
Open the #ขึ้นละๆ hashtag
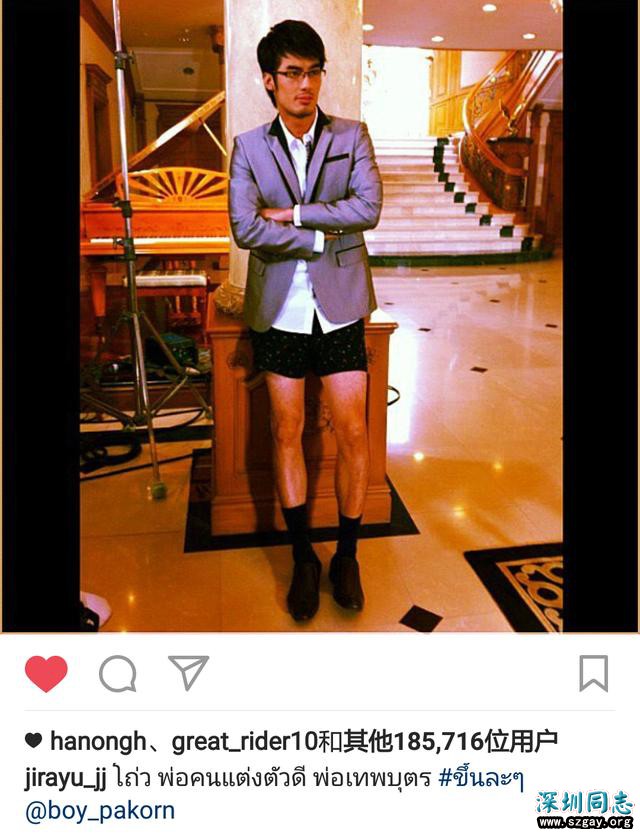(x=481, y=777)
